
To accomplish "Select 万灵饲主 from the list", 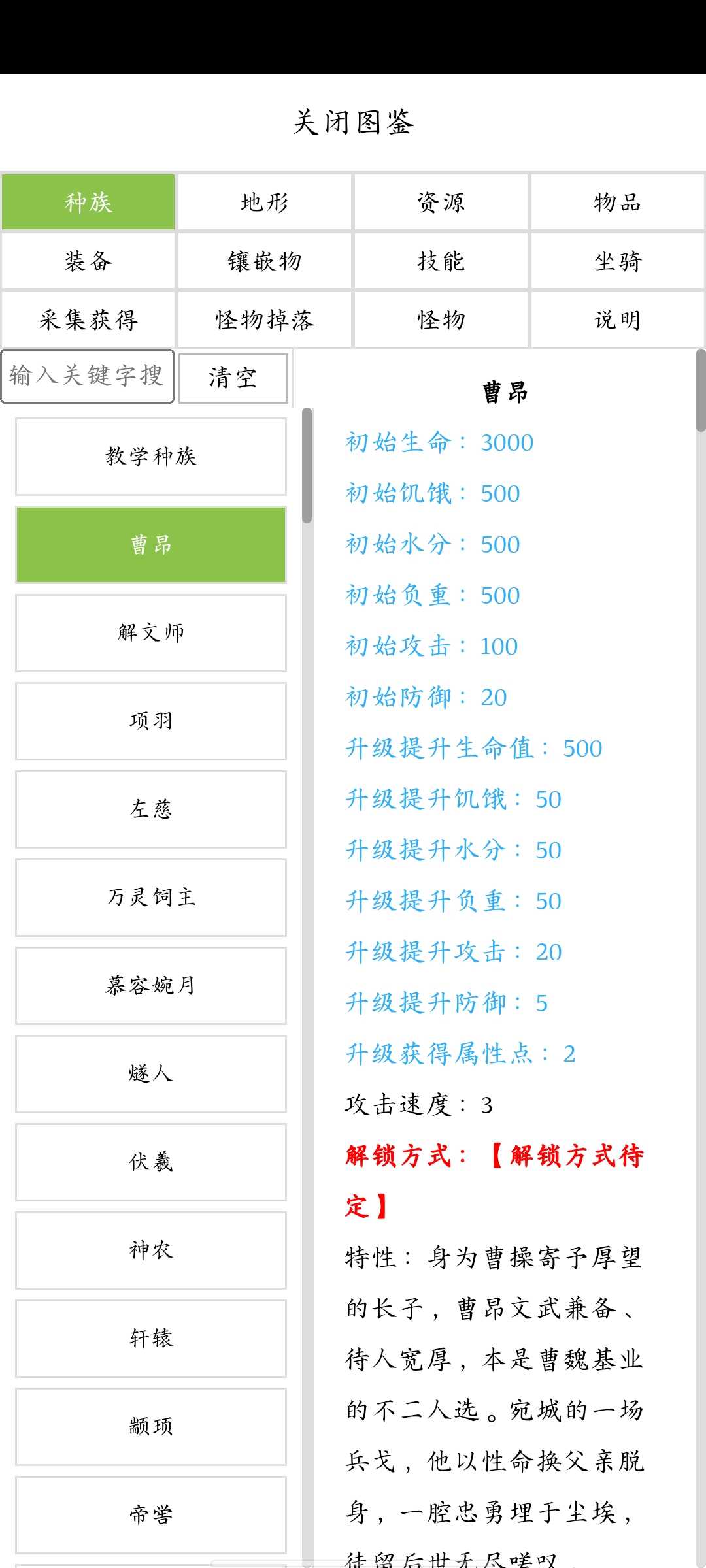I will point(151,897).
